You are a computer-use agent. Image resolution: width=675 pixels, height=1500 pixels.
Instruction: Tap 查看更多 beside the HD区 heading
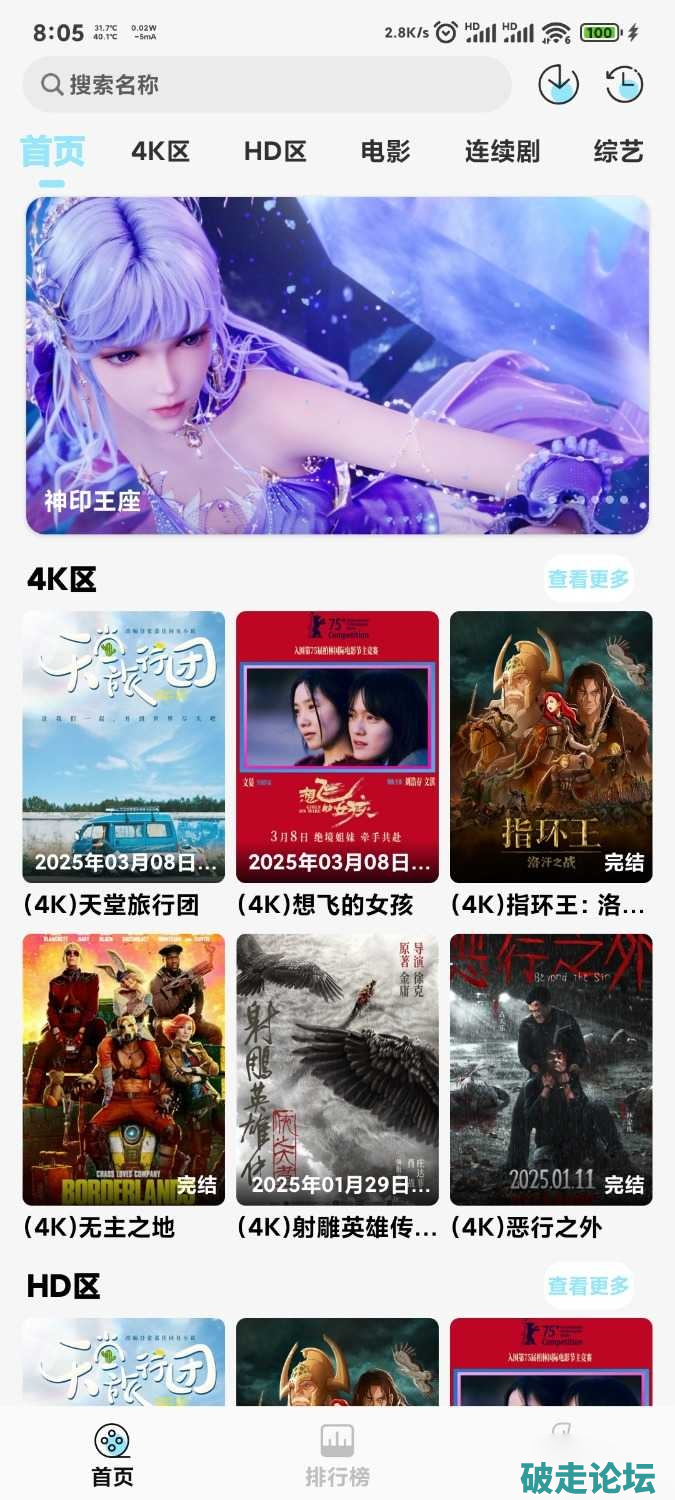tap(588, 1286)
